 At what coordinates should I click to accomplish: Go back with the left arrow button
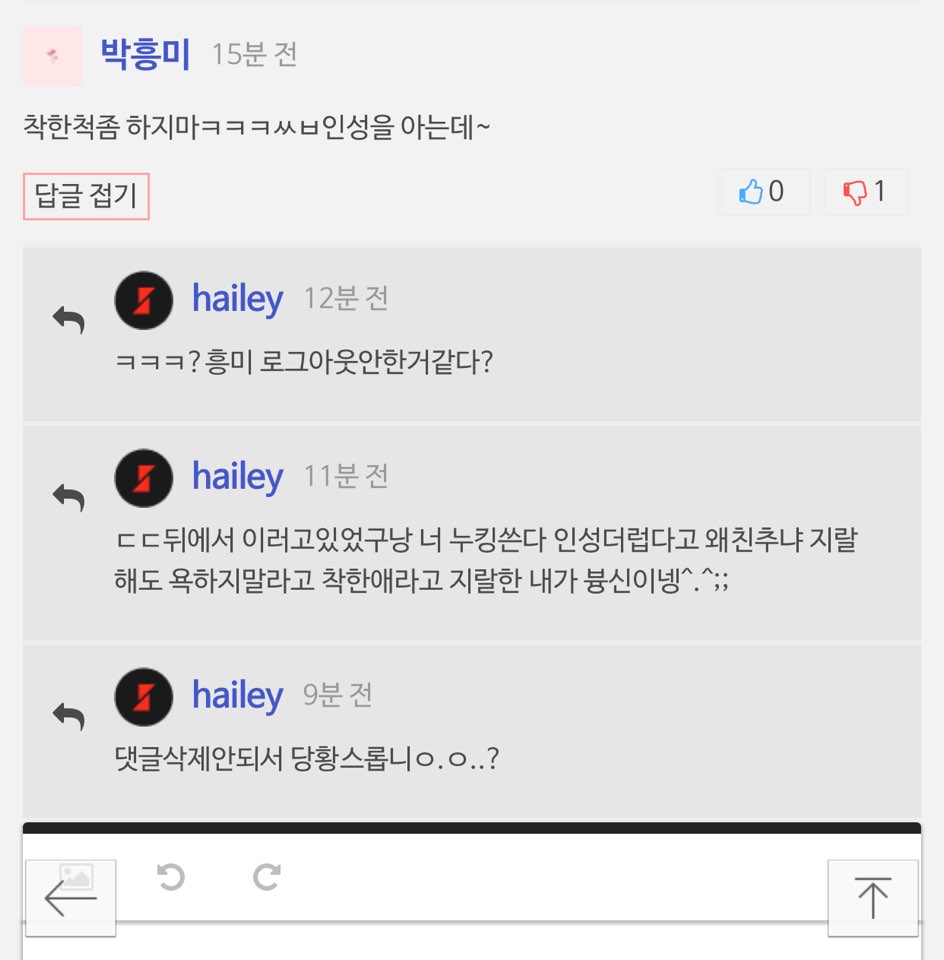pyautogui.click(x=70, y=897)
